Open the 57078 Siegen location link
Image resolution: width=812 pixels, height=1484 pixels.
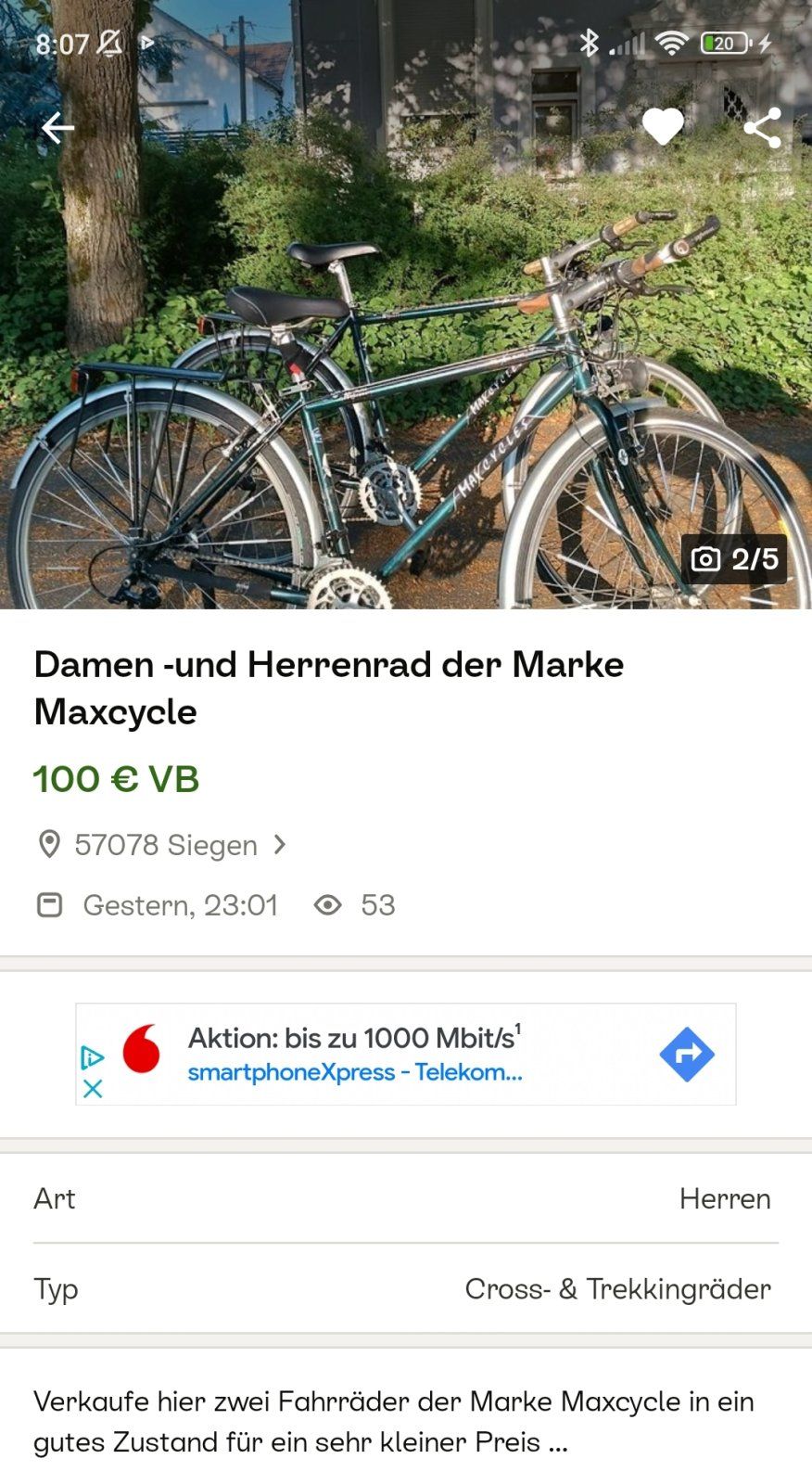coord(165,845)
